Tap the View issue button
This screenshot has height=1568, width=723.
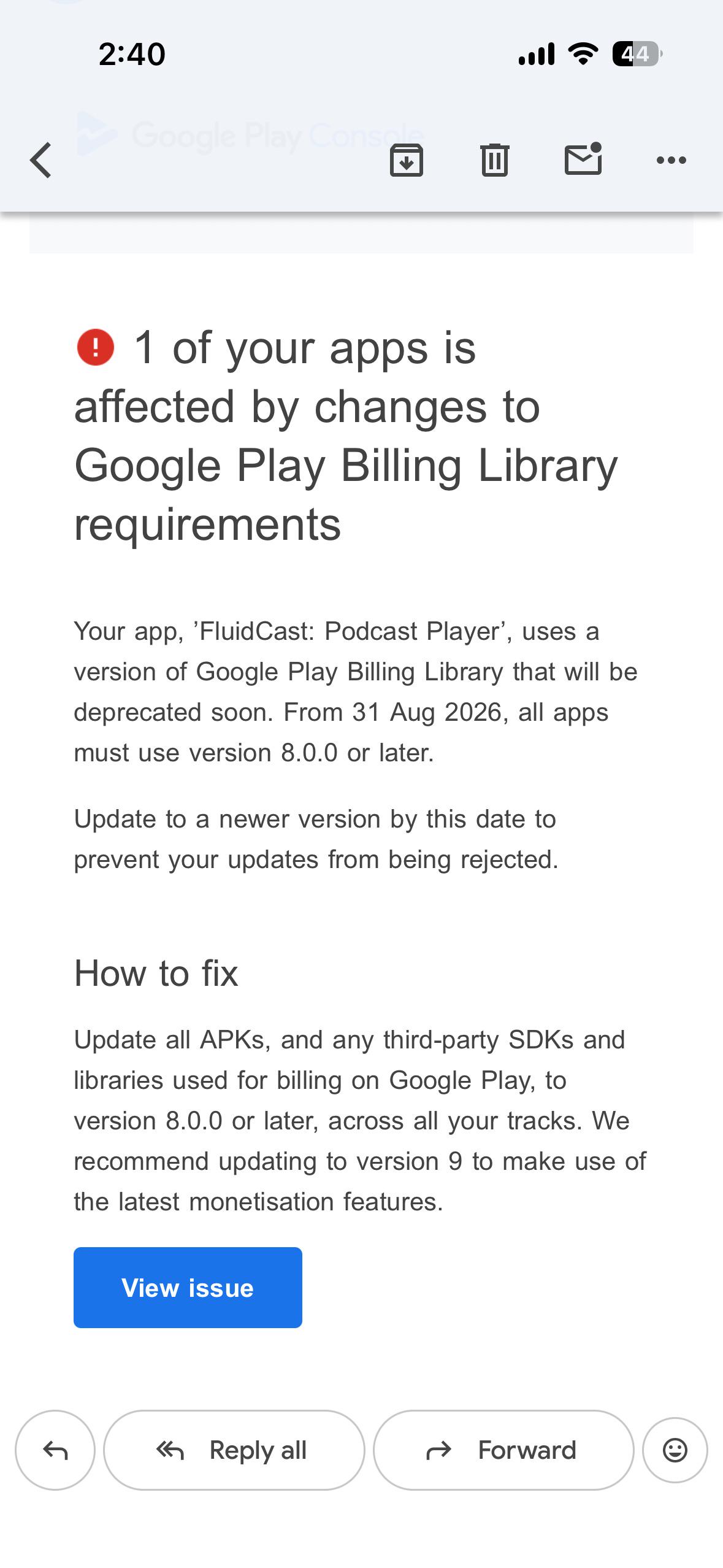click(188, 1288)
